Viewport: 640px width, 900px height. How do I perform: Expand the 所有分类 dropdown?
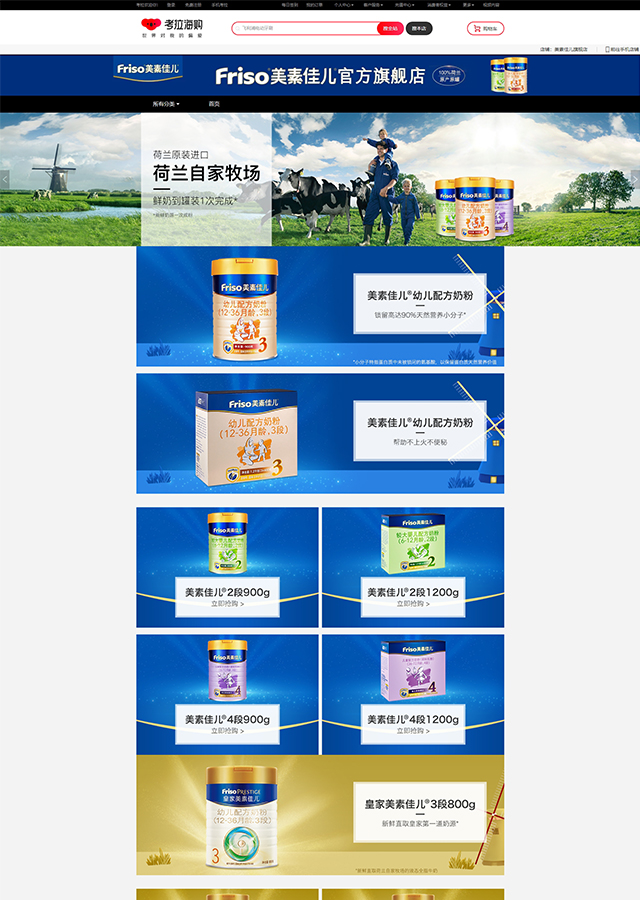pos(166,104)
